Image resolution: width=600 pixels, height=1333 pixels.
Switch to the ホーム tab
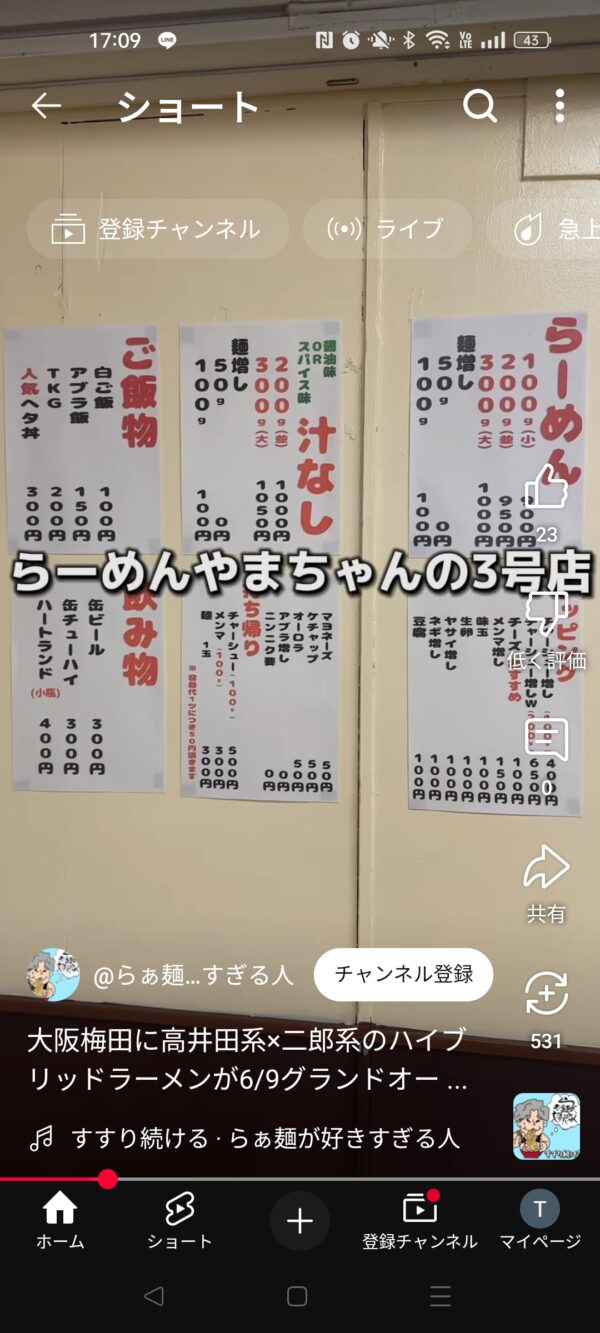click(x=60, y=1221)
